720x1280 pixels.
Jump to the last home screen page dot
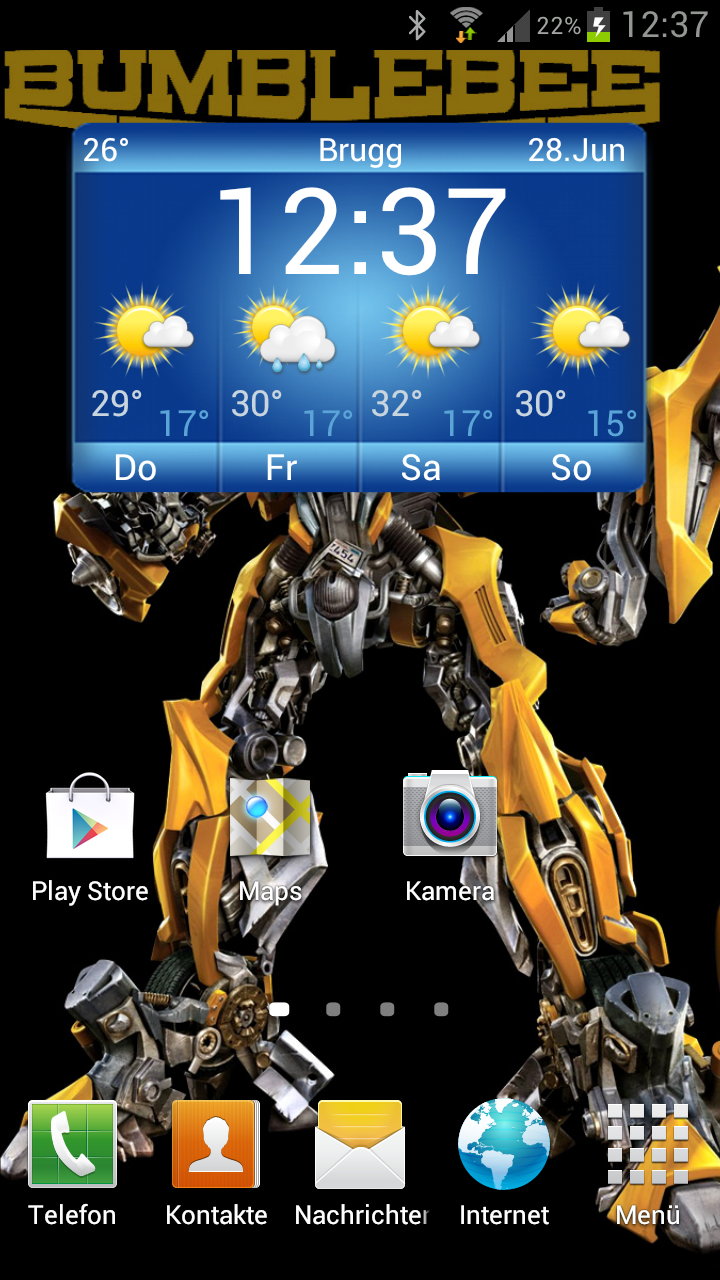coord(441,1010)
